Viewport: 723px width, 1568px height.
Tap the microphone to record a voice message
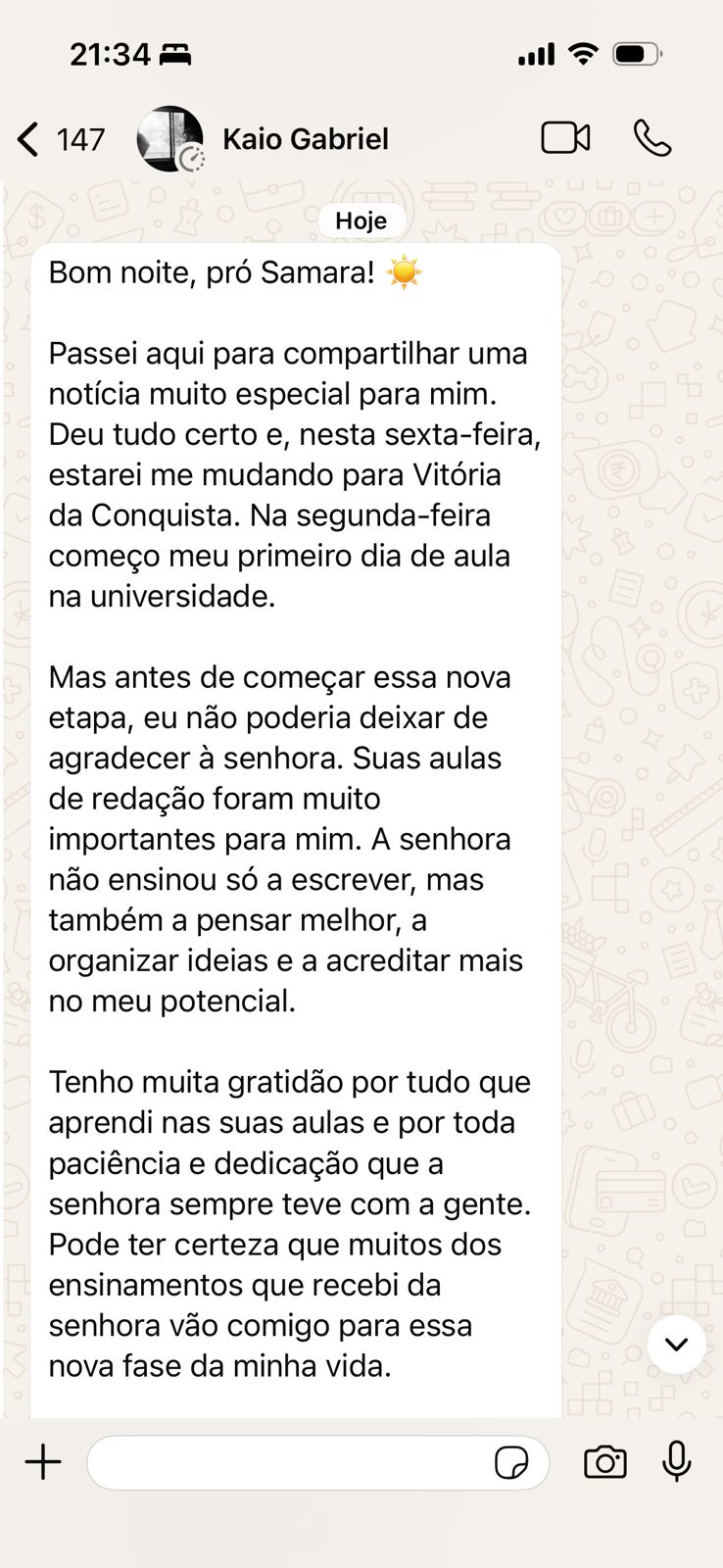(677, 1462)
